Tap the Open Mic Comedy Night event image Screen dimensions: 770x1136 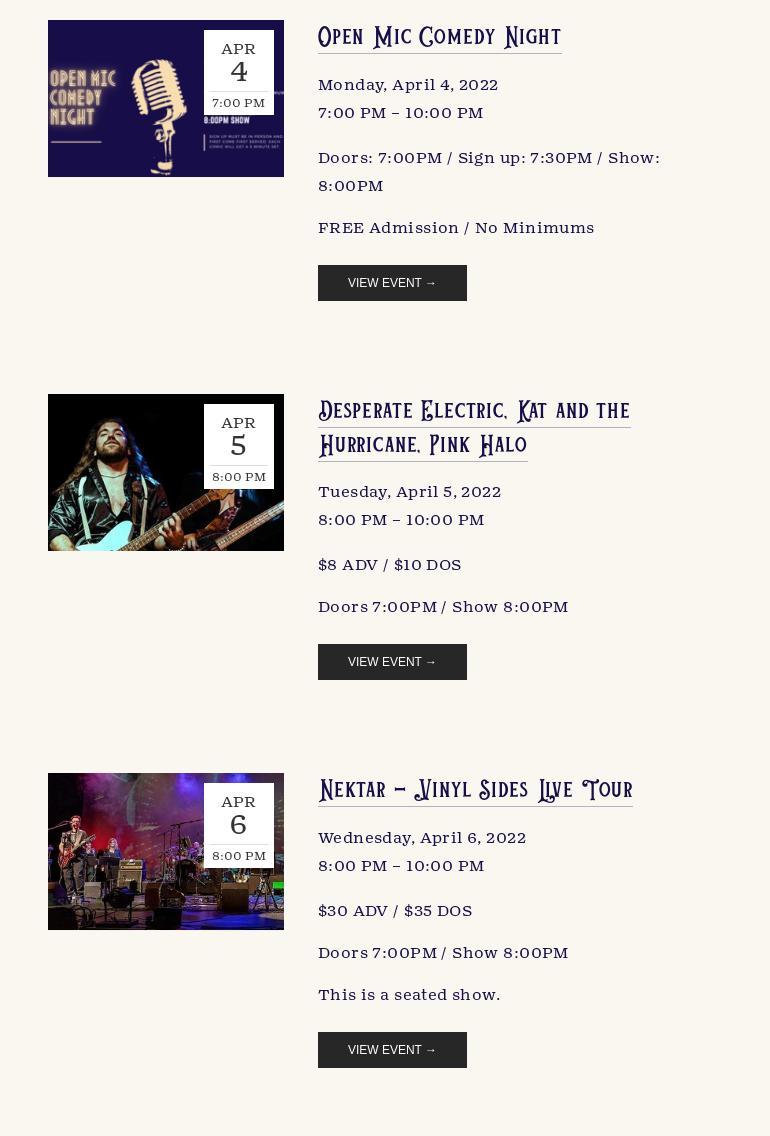tap(166, 99)
